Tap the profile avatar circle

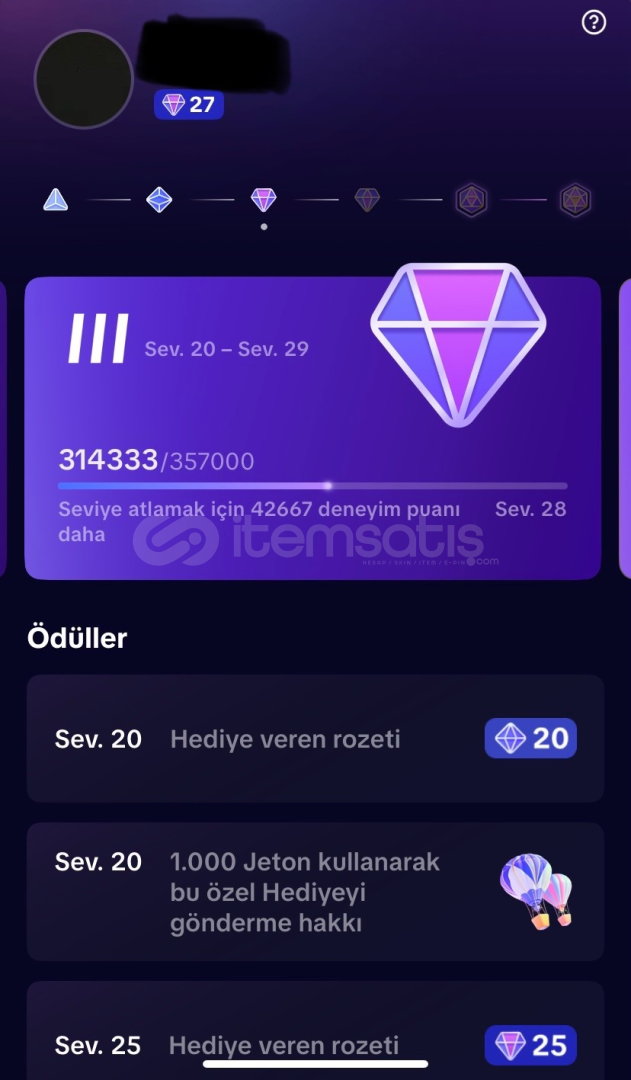coord(83,79)
